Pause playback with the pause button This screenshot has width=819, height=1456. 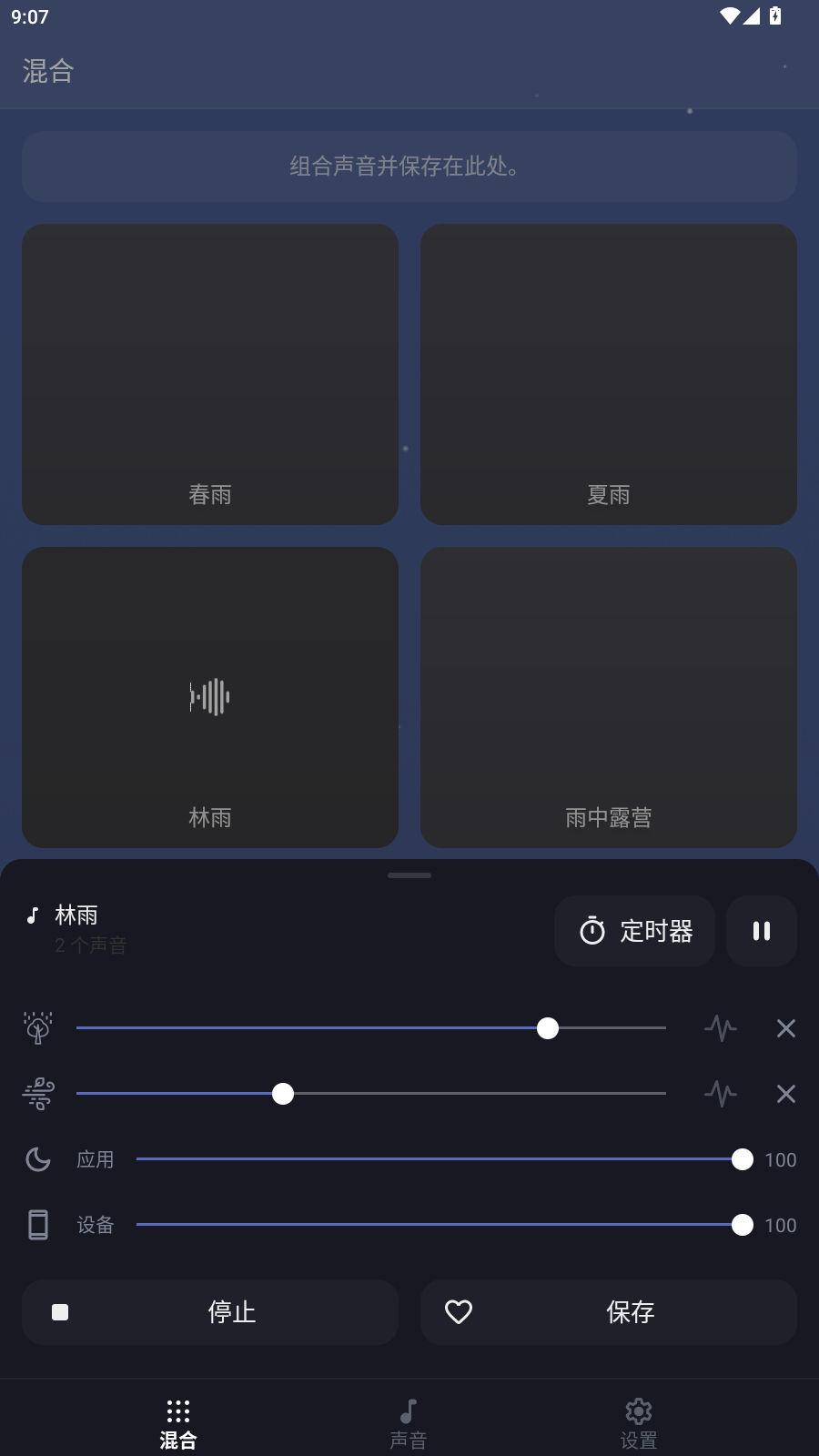761,931
